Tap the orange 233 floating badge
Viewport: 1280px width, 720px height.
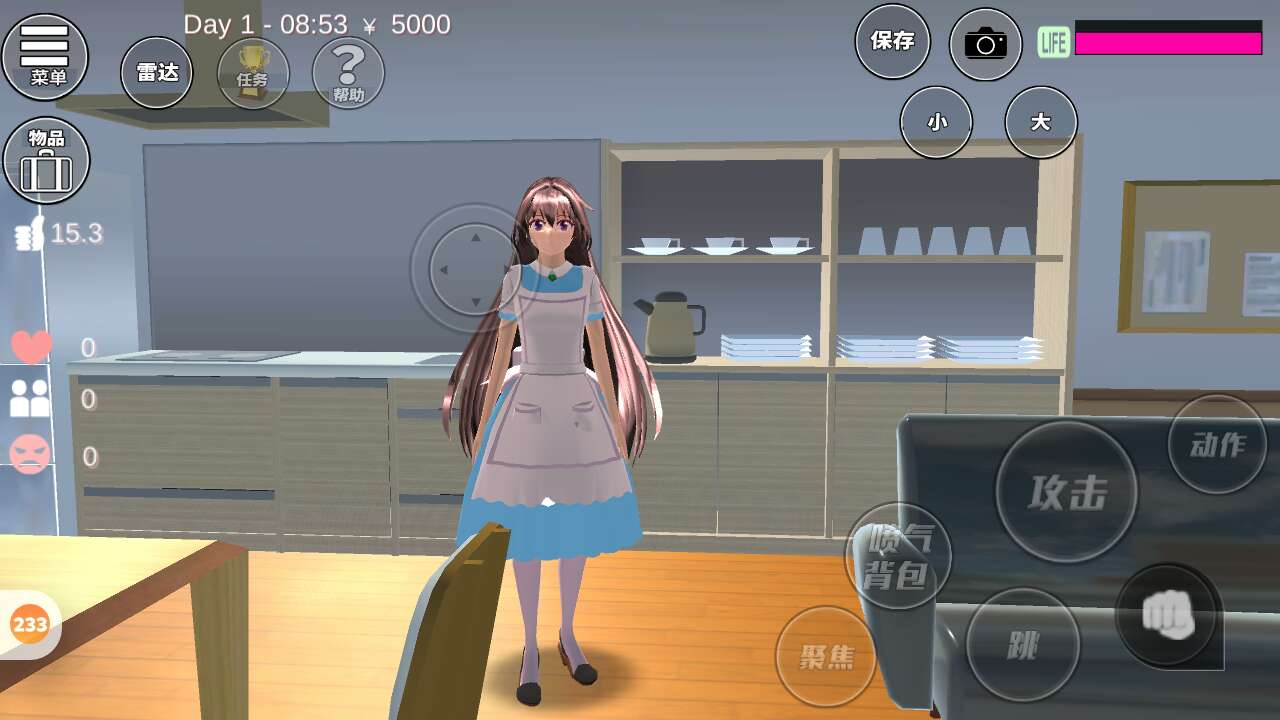[30, 625]
